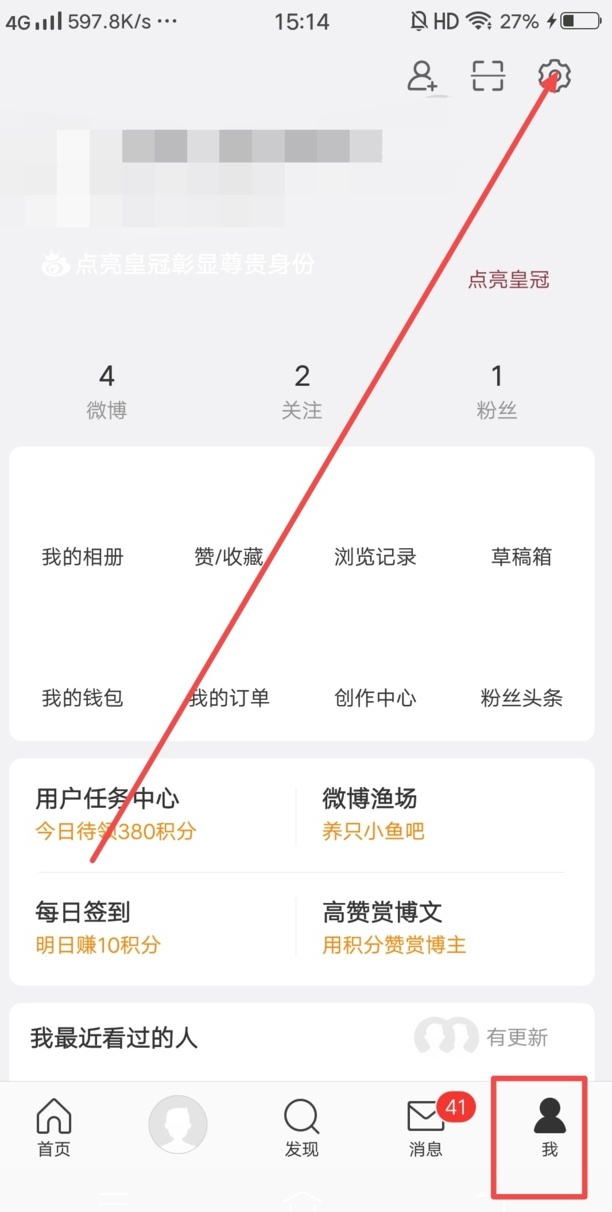
Task: Open the 关注 following list
Action: point(302,391)
